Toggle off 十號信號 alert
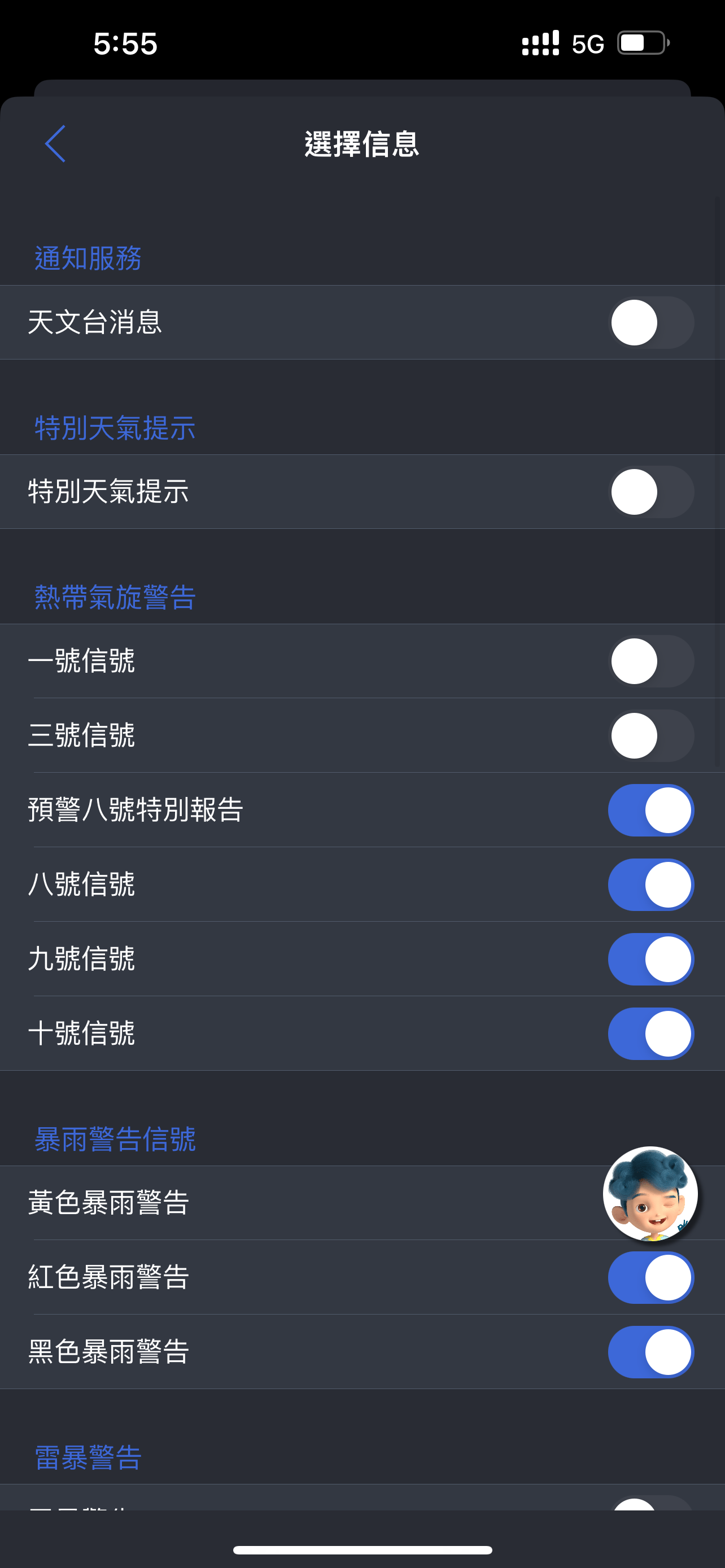Image resolution: width=725 pixels, height=1568 pixels. [650, 1033]
